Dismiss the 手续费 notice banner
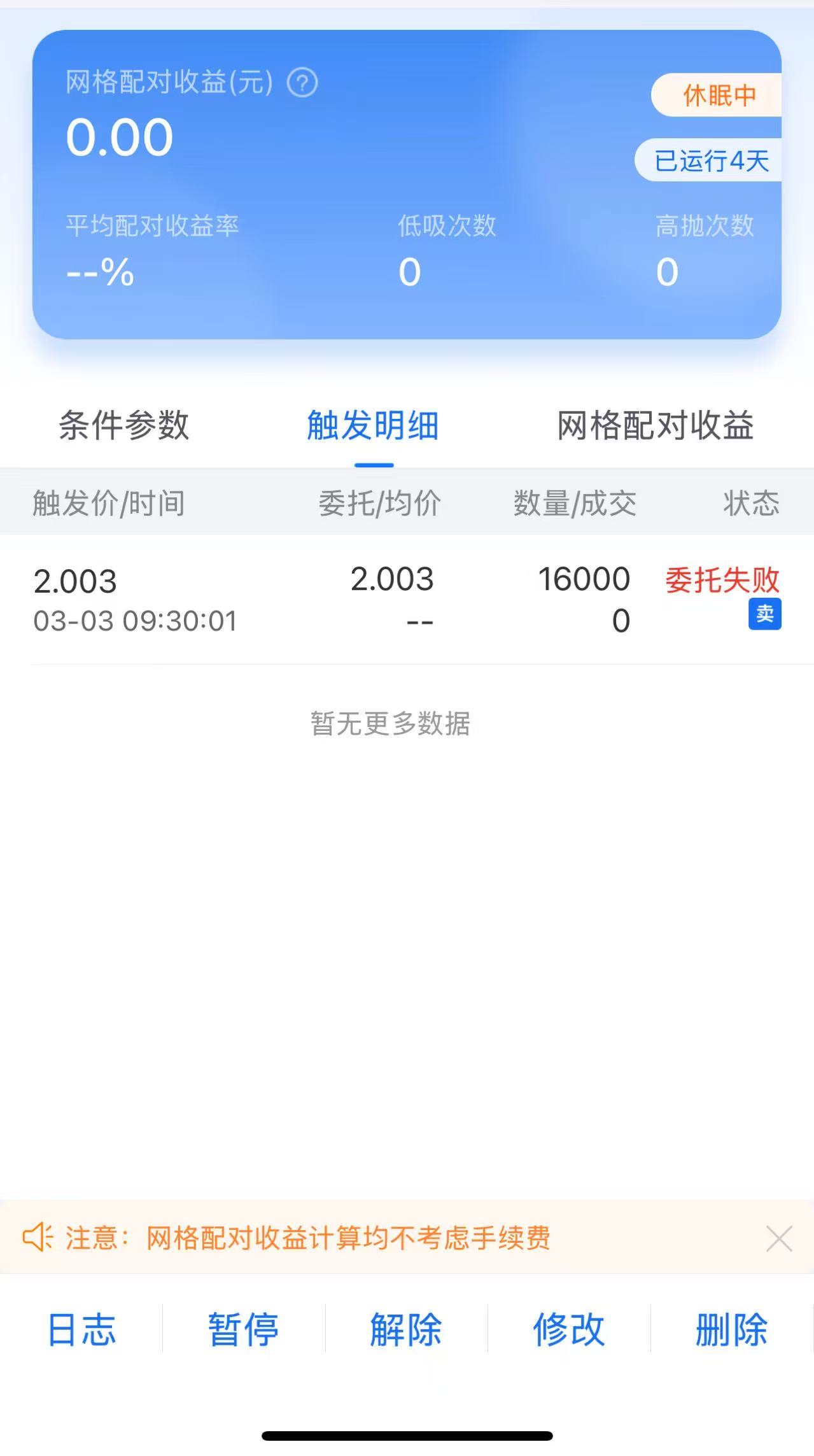The height and width of the screenshot is (1456, 814). pyautogui.click(x=779, y=1238)
